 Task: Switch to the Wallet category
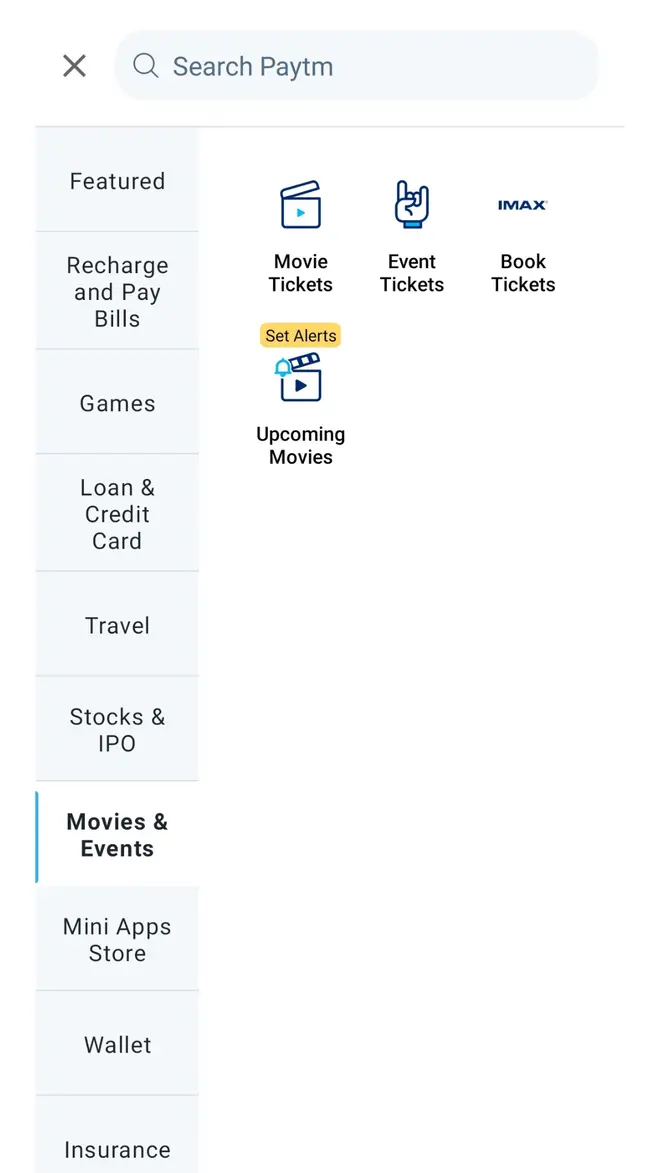[x=117, y=1044]
